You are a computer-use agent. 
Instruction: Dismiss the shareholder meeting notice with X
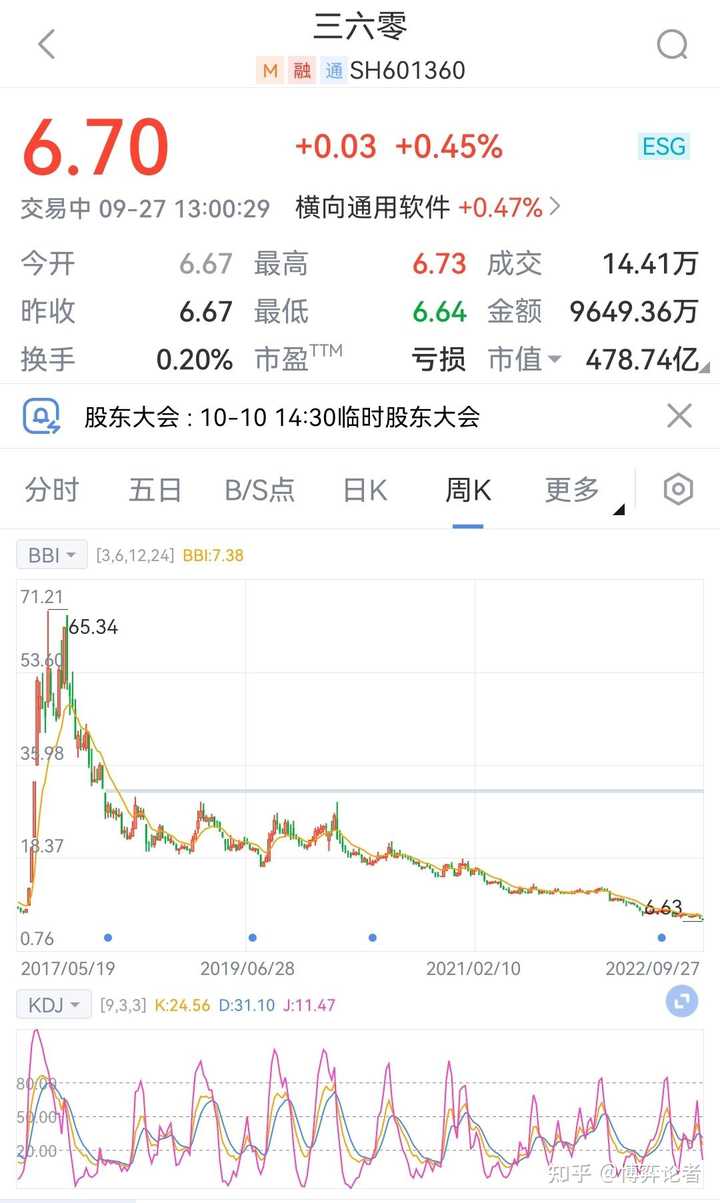click(x=679, y=415)
